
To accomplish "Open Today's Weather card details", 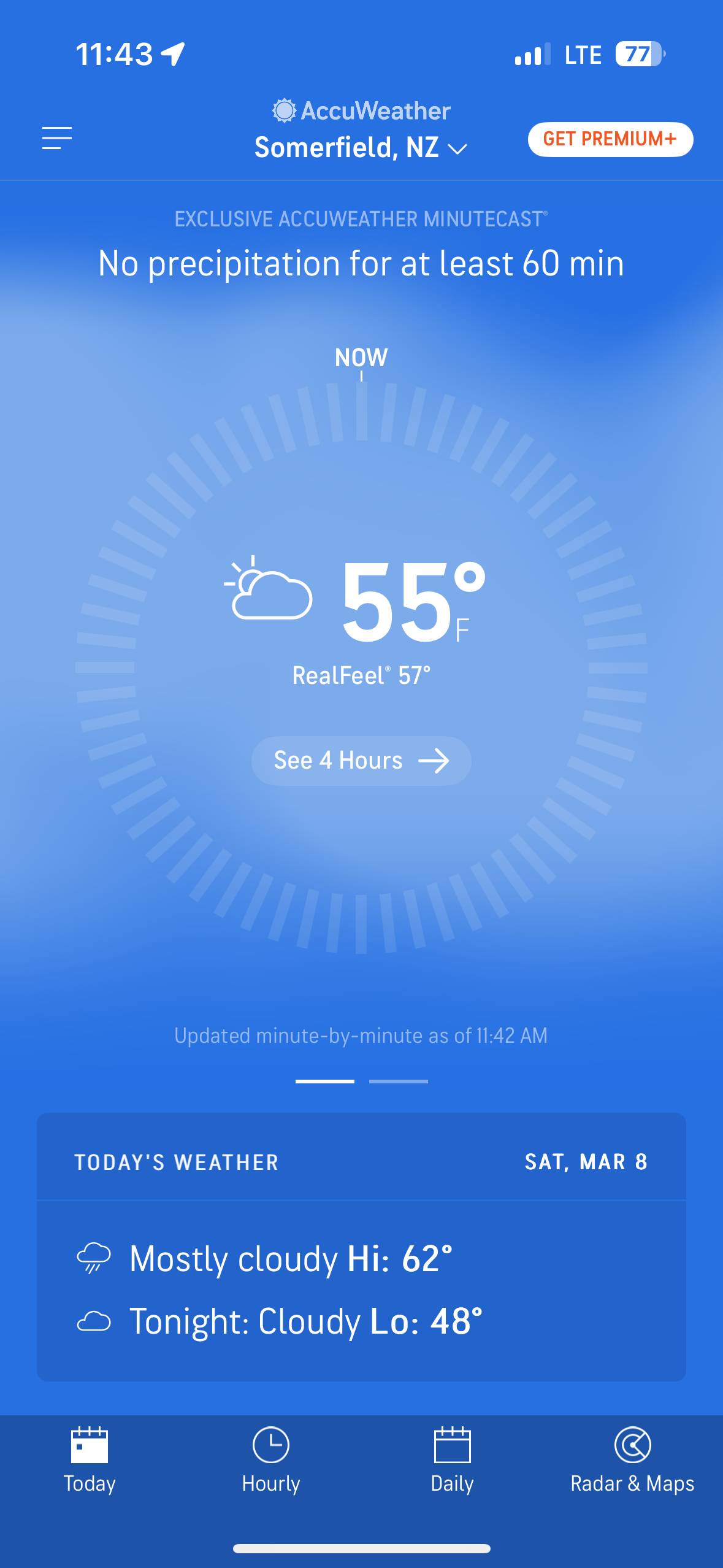I will pos(361,1247).
